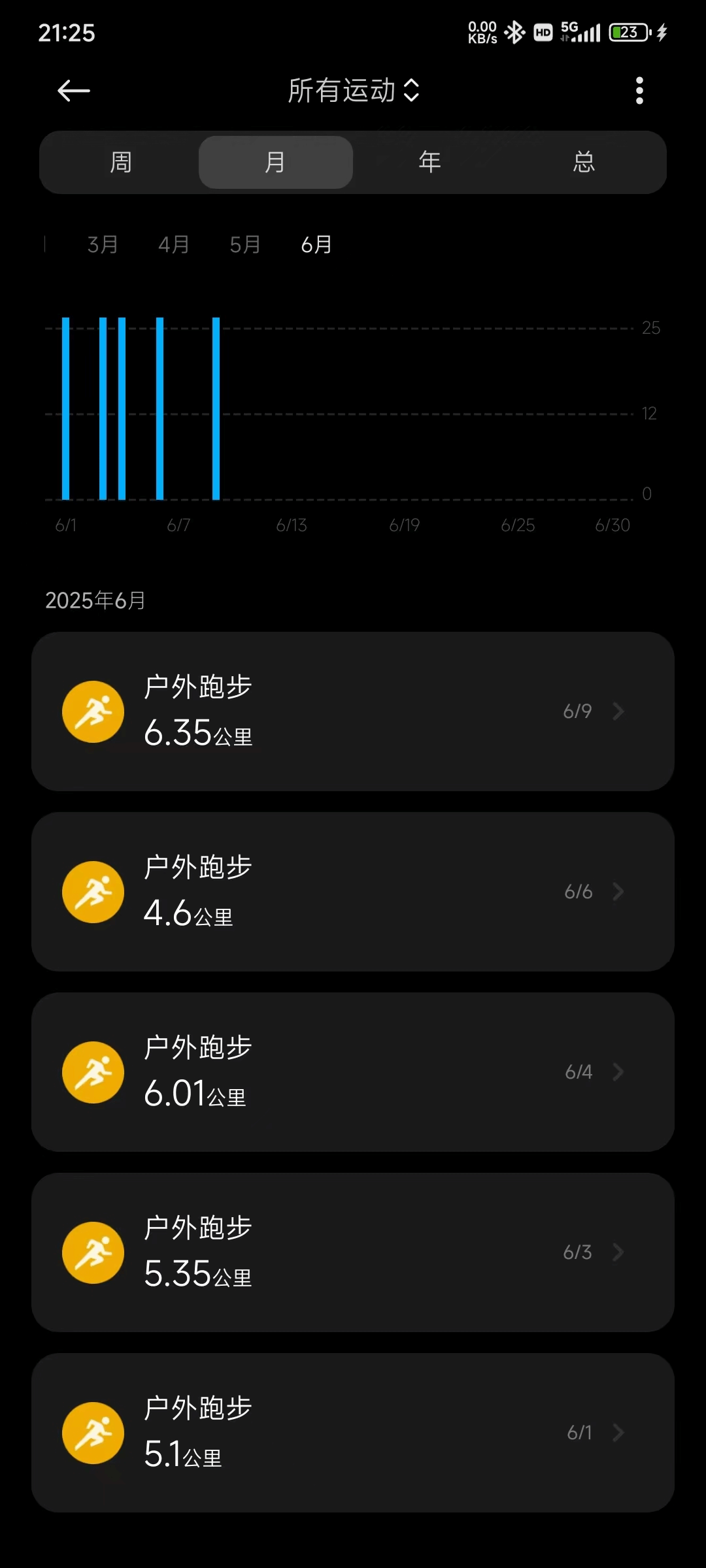Viewport: 706px width, 1568px height.
Task: Open the 所有运动 workout type dropdown
Action: coord(353,91)
